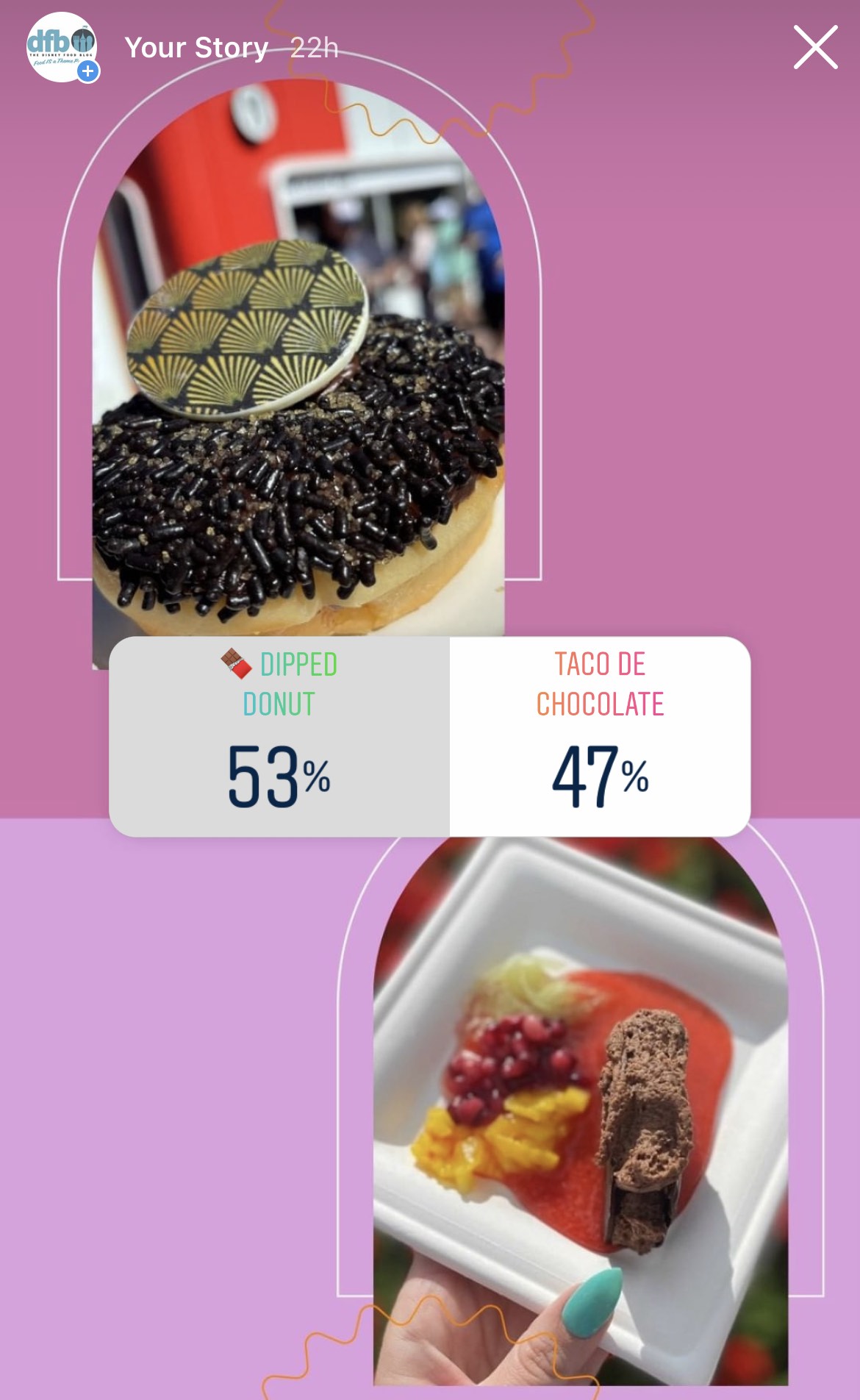The height and width of the screenshot is (1400, 860).
Task: Close the story viewer
Action: (x=815, y=48)
